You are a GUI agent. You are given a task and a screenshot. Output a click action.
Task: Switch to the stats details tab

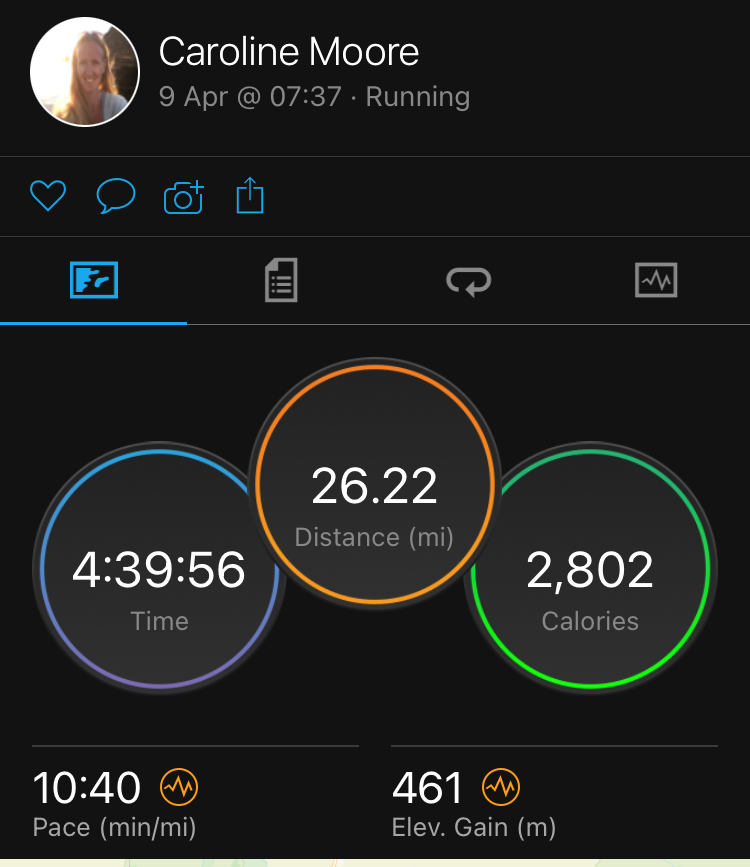[x=281, y=281]
